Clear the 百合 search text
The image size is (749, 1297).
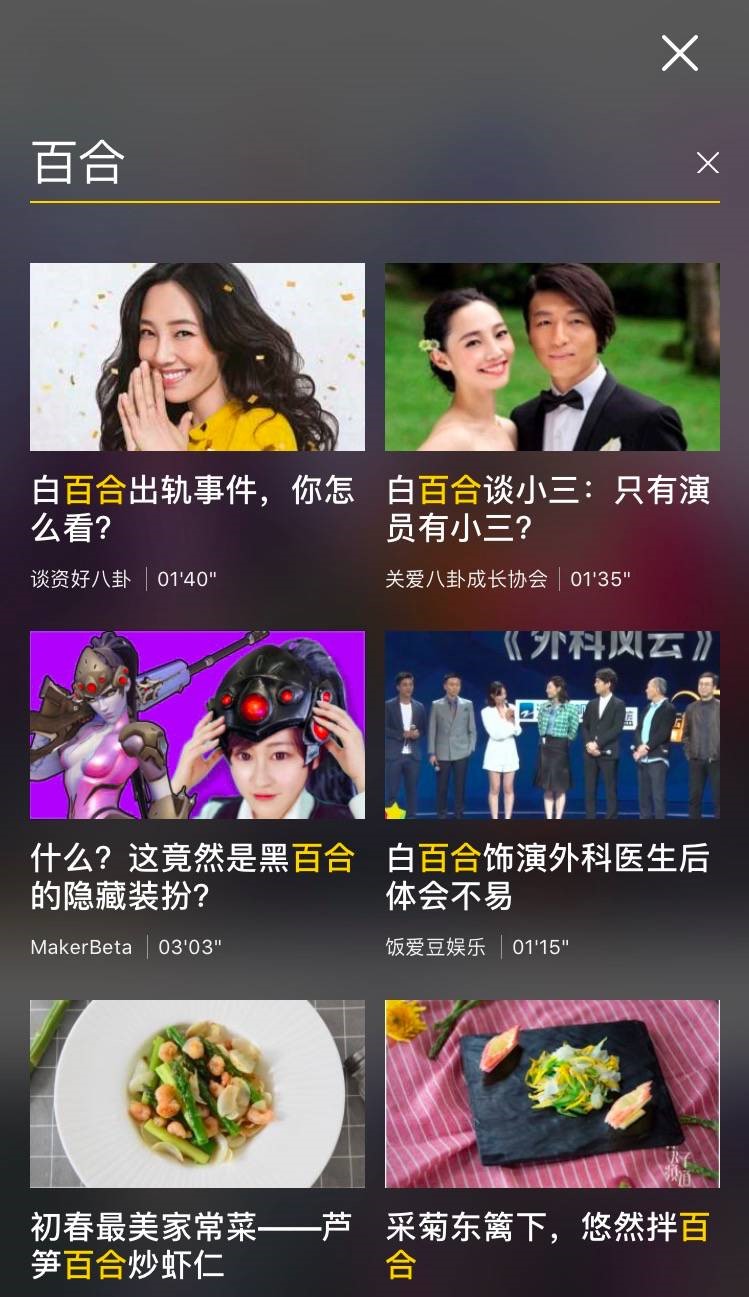[x=708, y=163]
